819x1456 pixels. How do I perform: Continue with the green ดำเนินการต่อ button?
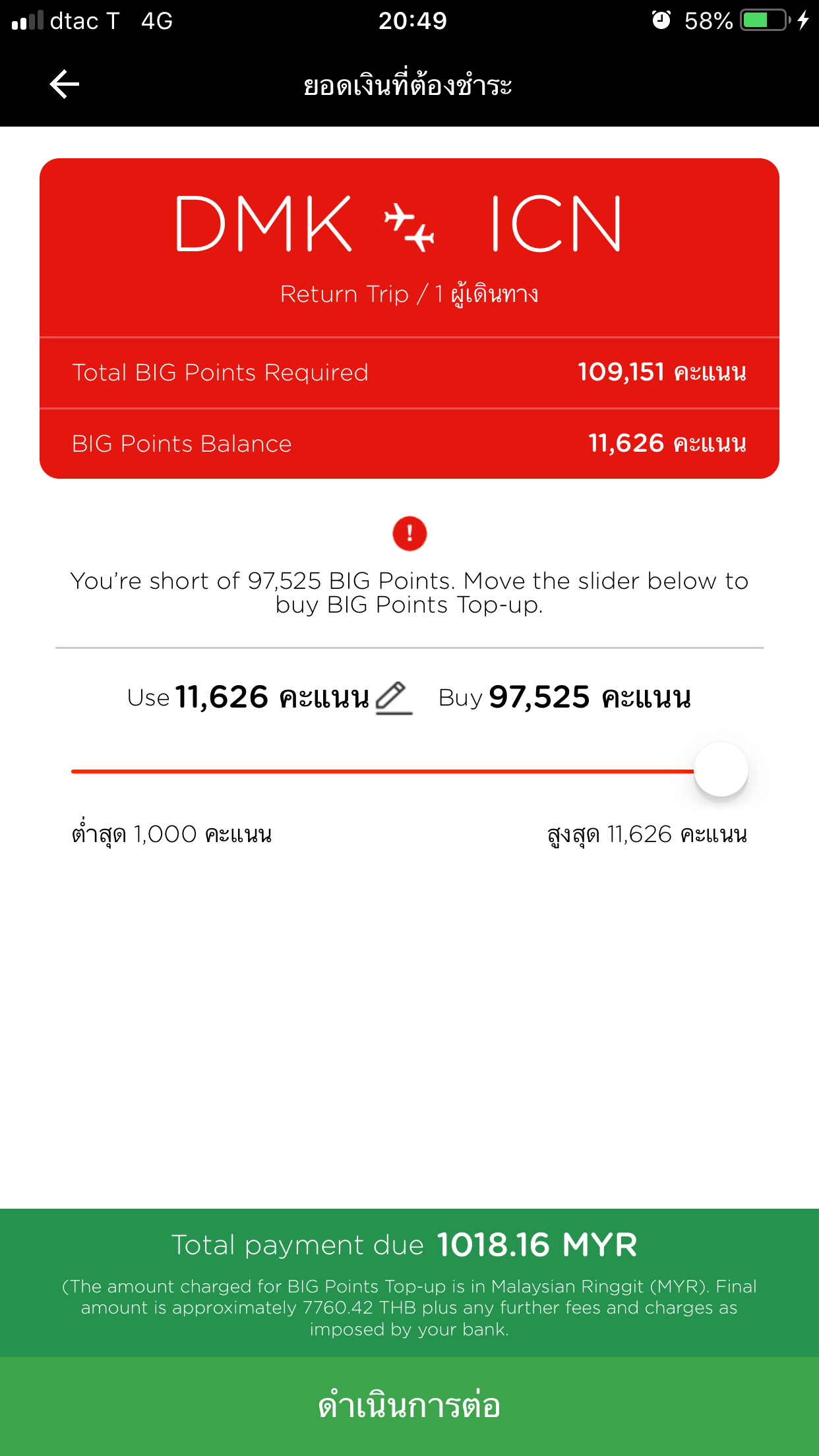pos(409,1406)
